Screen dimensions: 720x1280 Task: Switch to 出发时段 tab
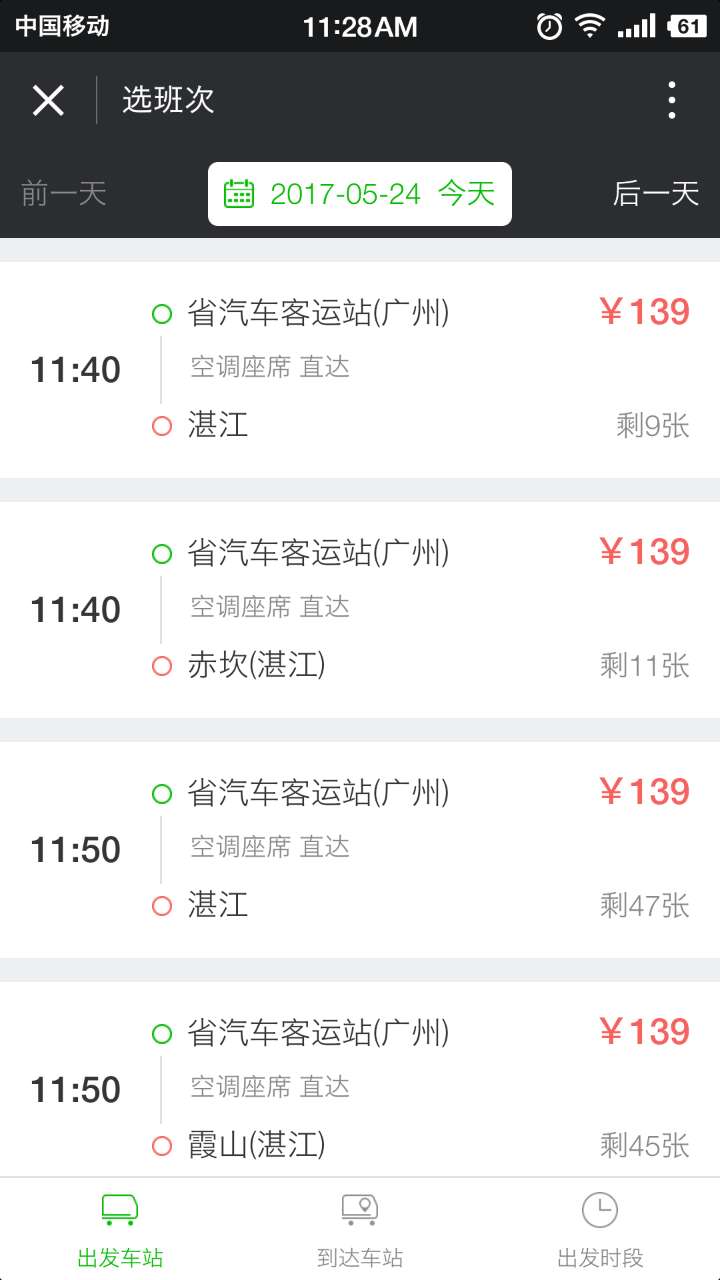[x=600, y=1230]
